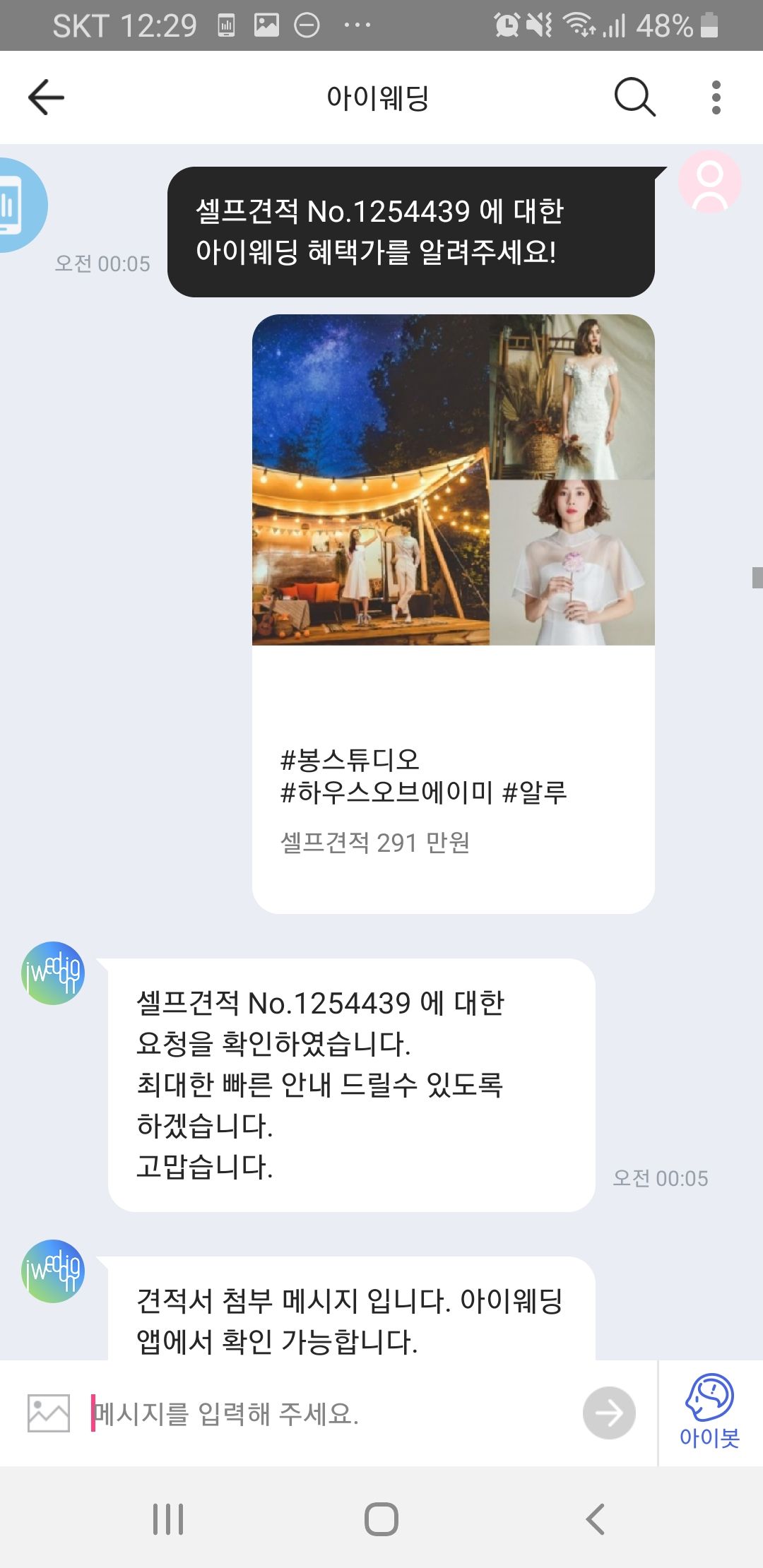Open the recent apps view
The height and width of the screenshot is (1568, 763).
168,1519
